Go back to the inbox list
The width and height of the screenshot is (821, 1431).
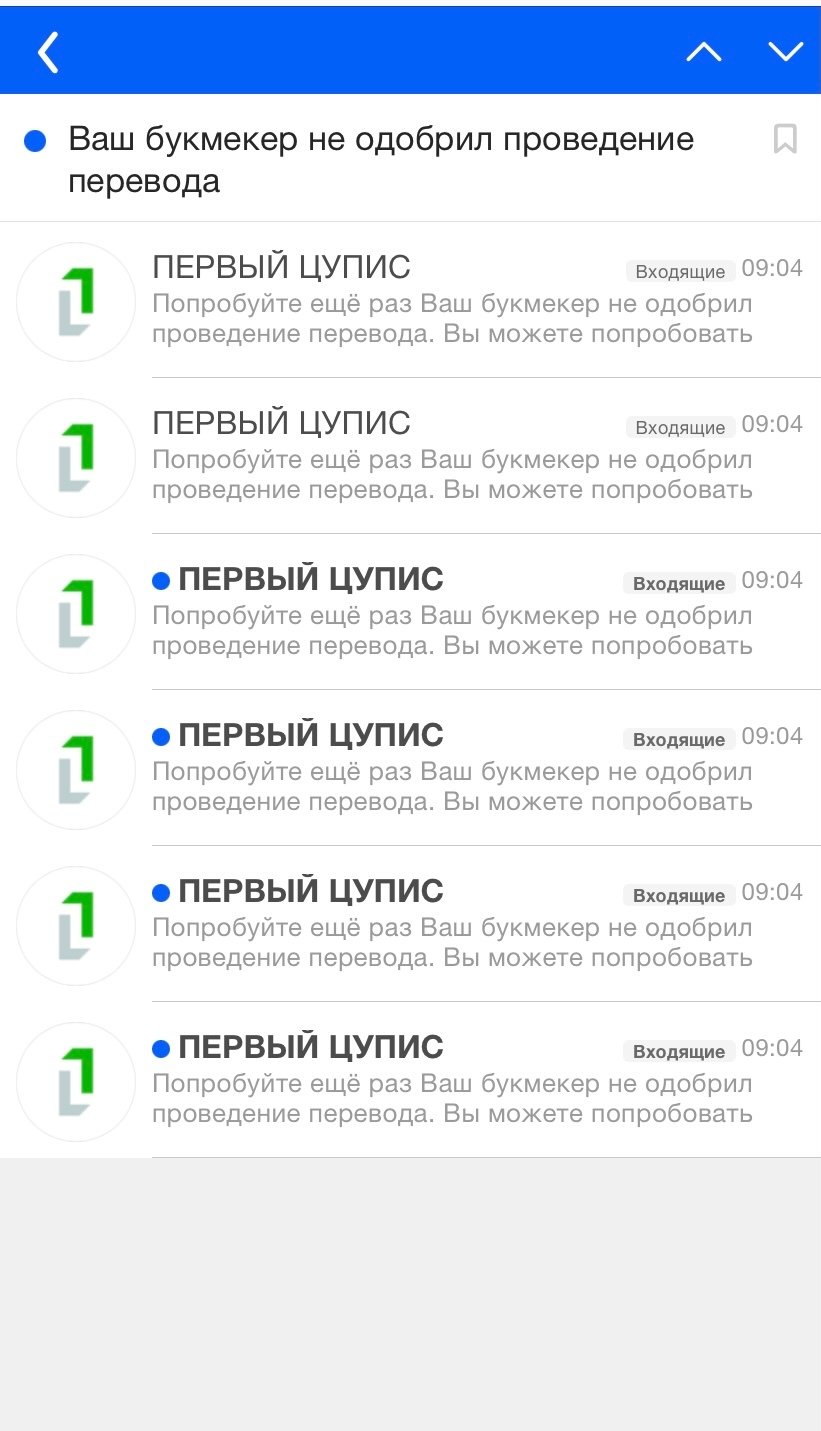(x=48, y=52)
